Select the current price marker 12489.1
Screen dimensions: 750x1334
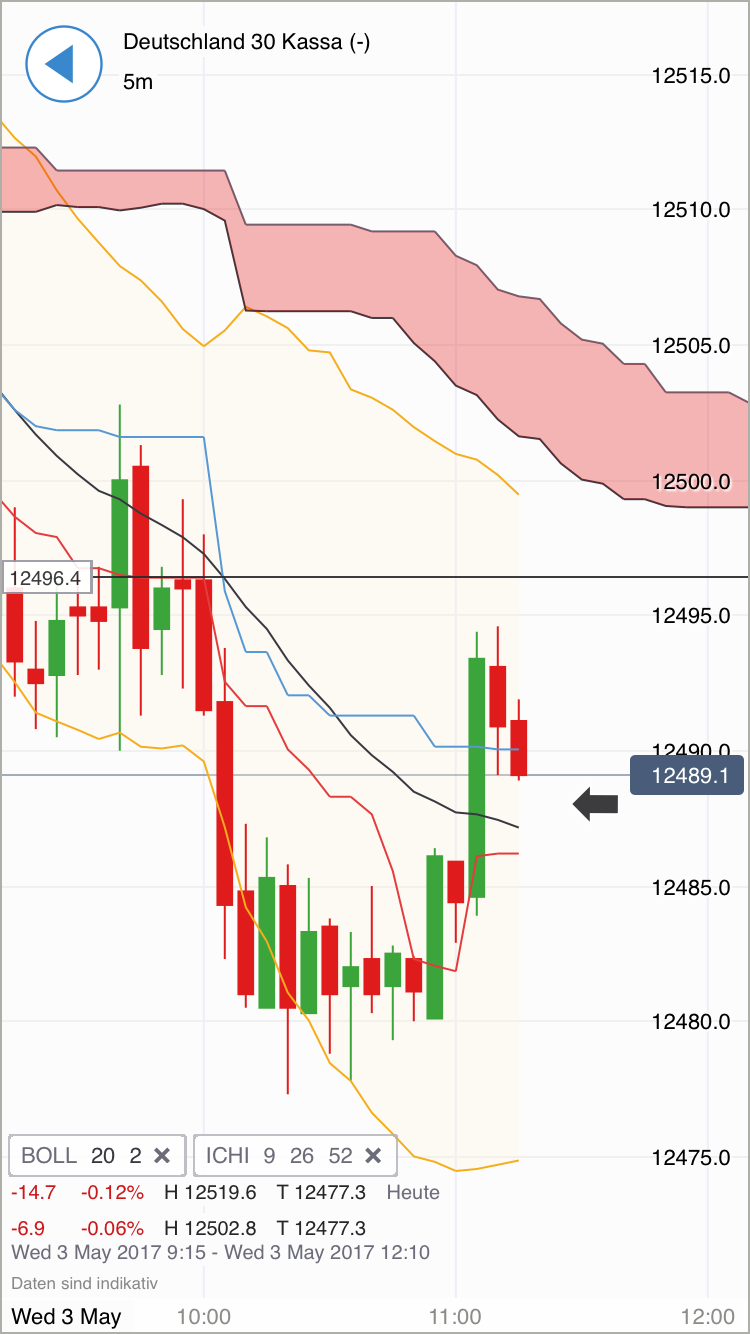pos(687,775)
